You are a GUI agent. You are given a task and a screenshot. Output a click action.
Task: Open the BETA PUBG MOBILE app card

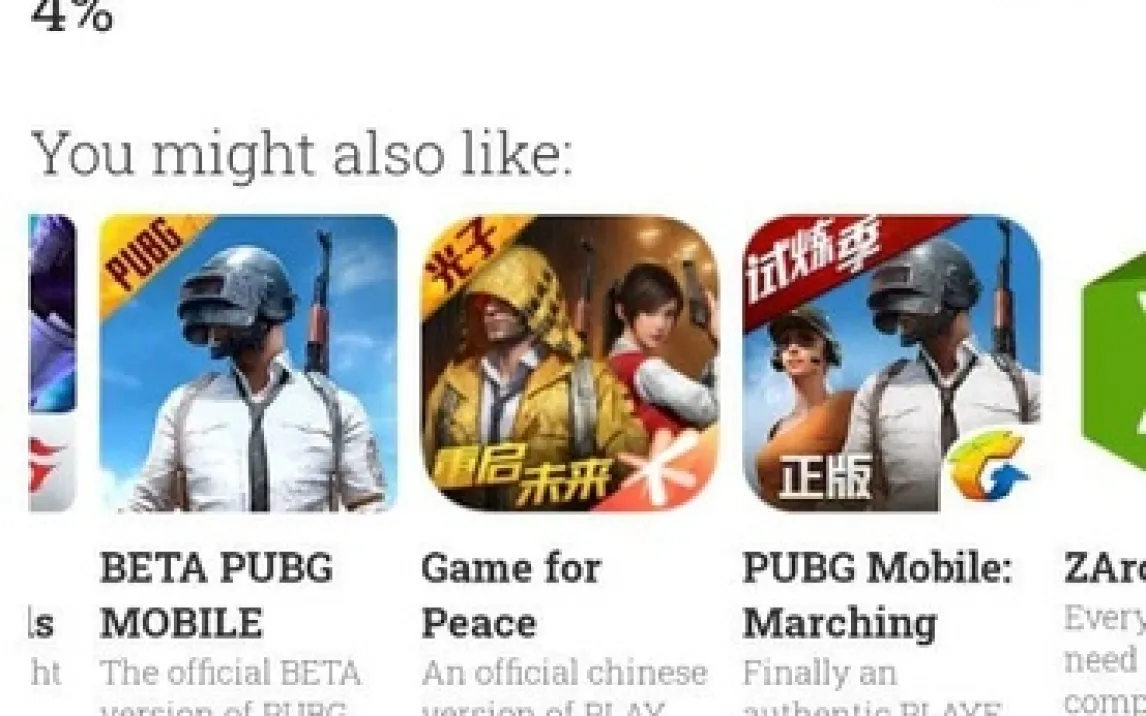pos(248,364)
